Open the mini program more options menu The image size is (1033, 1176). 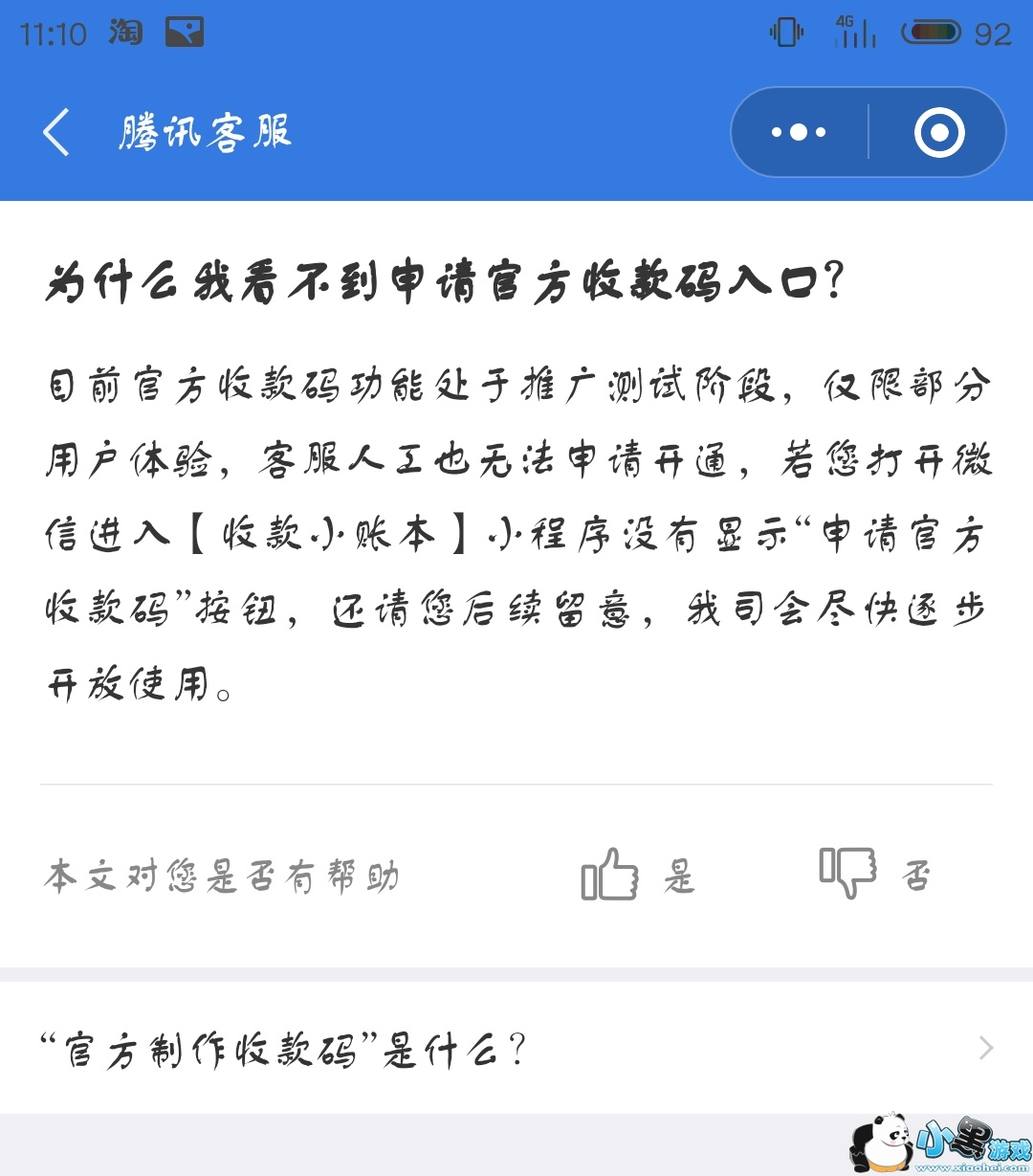point(799,132)
